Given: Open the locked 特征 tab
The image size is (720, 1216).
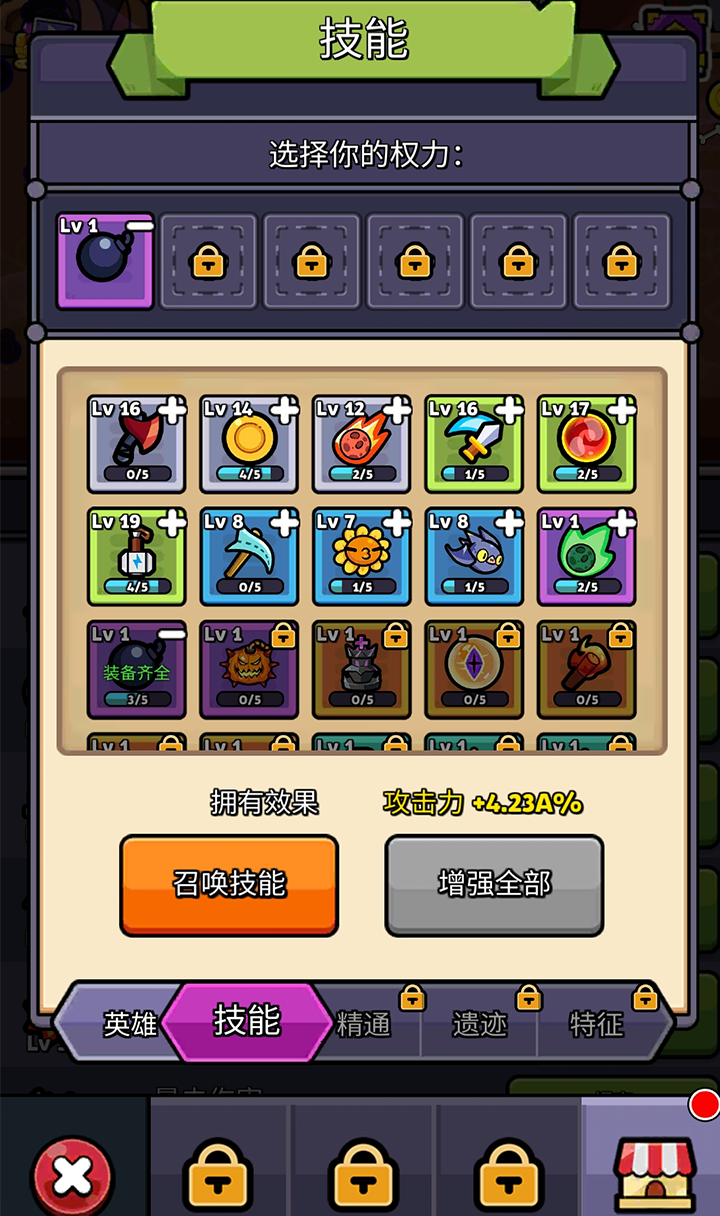Looking at the screenshot, I should (596, 1024).
